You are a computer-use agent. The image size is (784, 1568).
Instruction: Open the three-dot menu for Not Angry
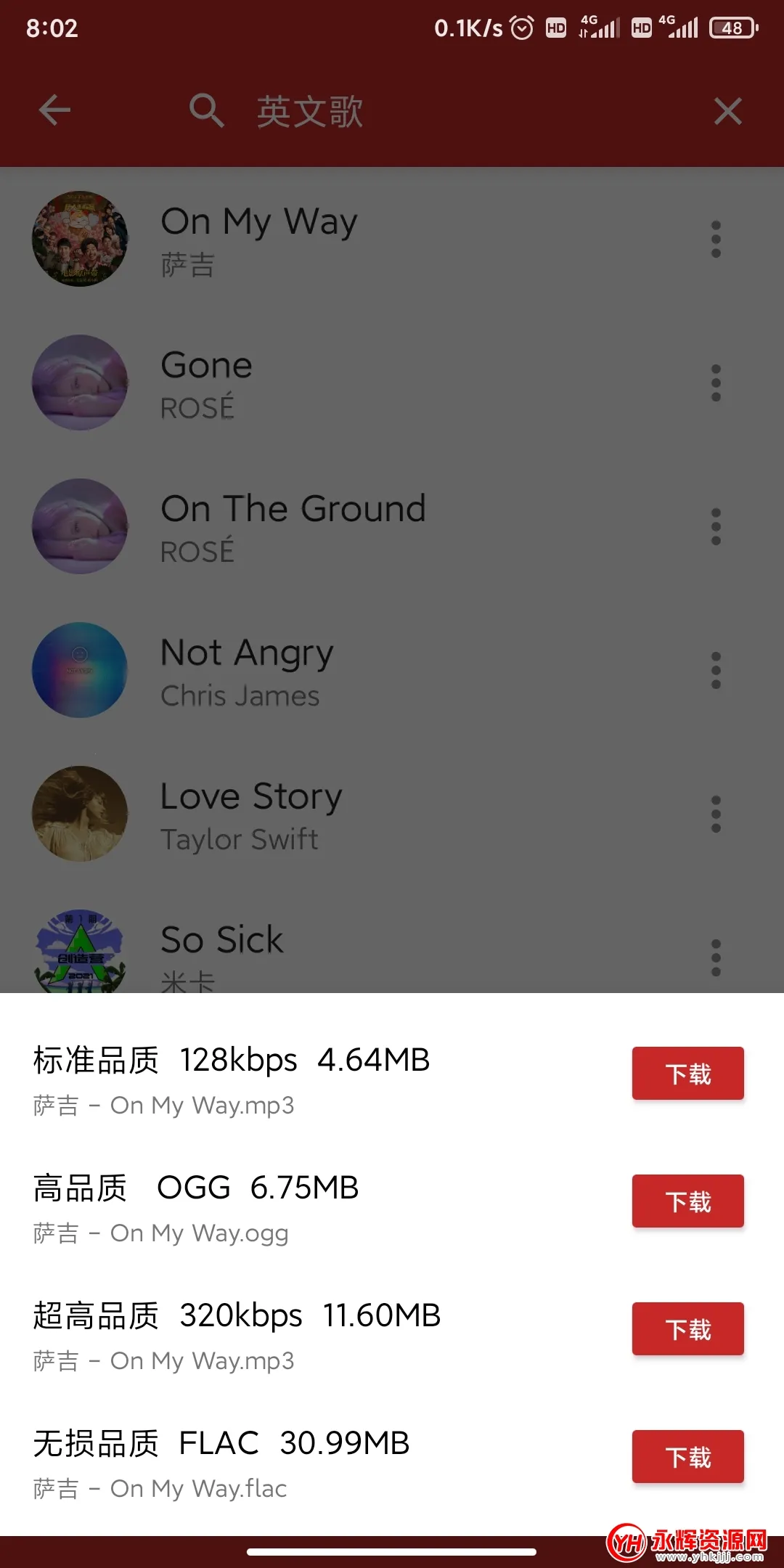click(x=716, y=671)
